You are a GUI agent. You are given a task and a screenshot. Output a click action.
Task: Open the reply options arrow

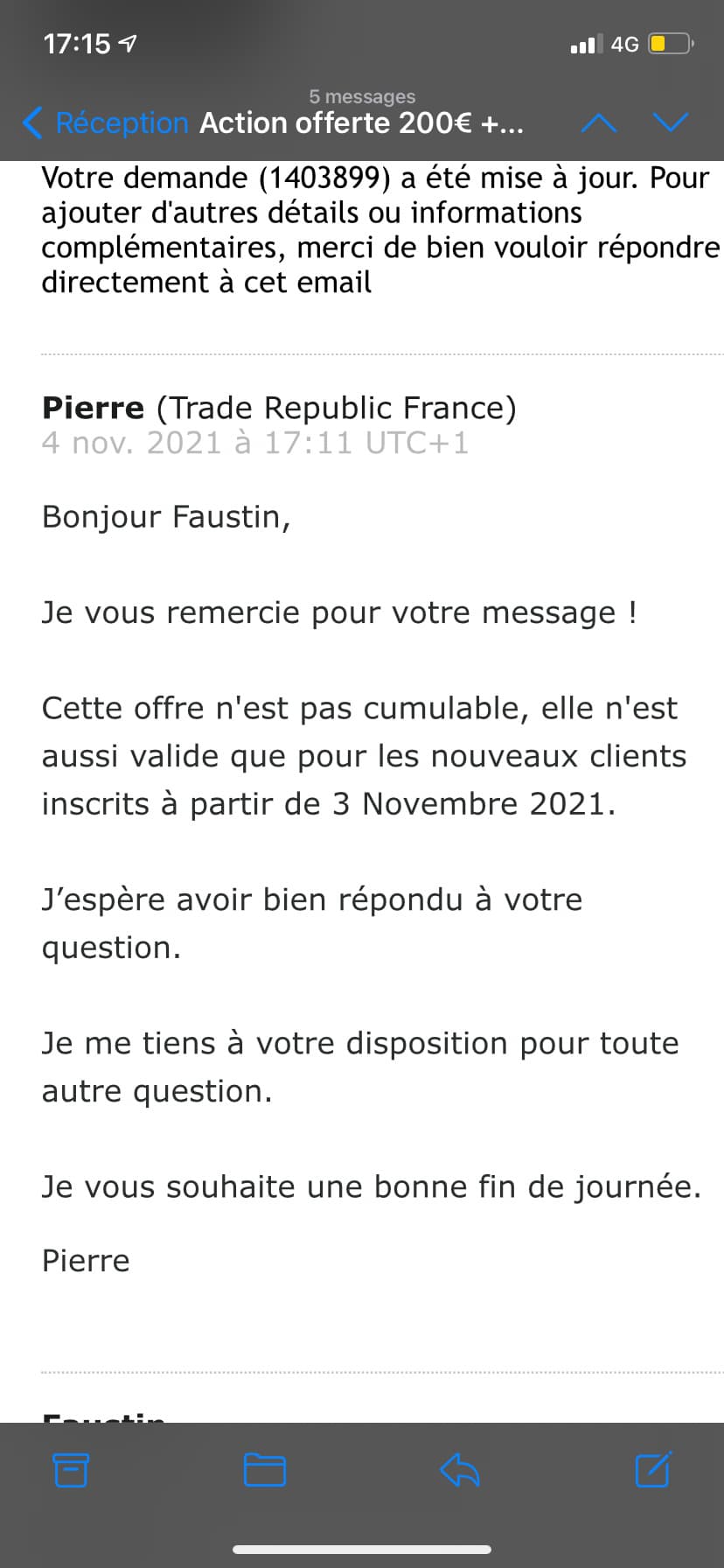[460, 1470]
